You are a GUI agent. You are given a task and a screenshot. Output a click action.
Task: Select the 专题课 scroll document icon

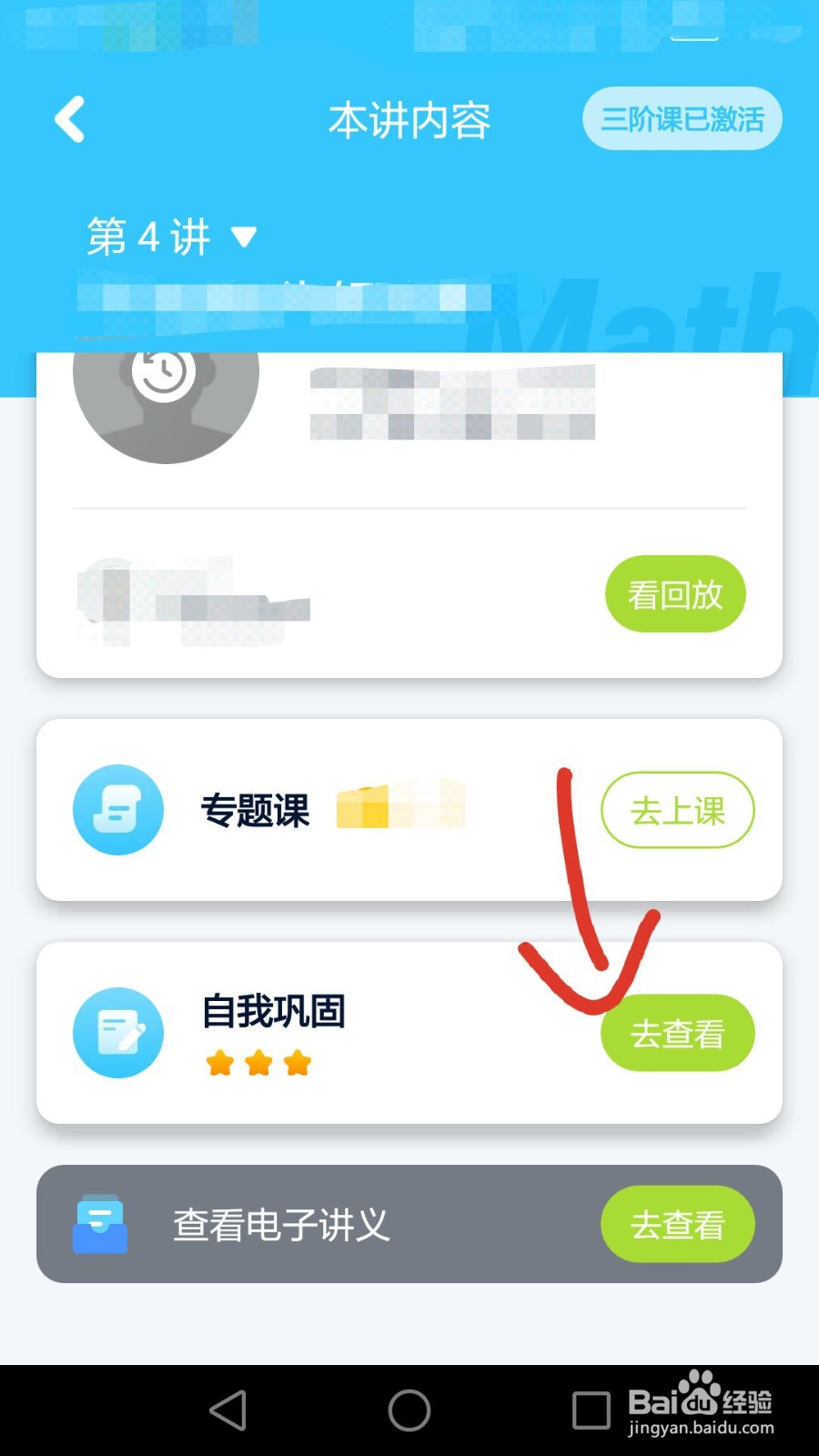tap(116, 809)
